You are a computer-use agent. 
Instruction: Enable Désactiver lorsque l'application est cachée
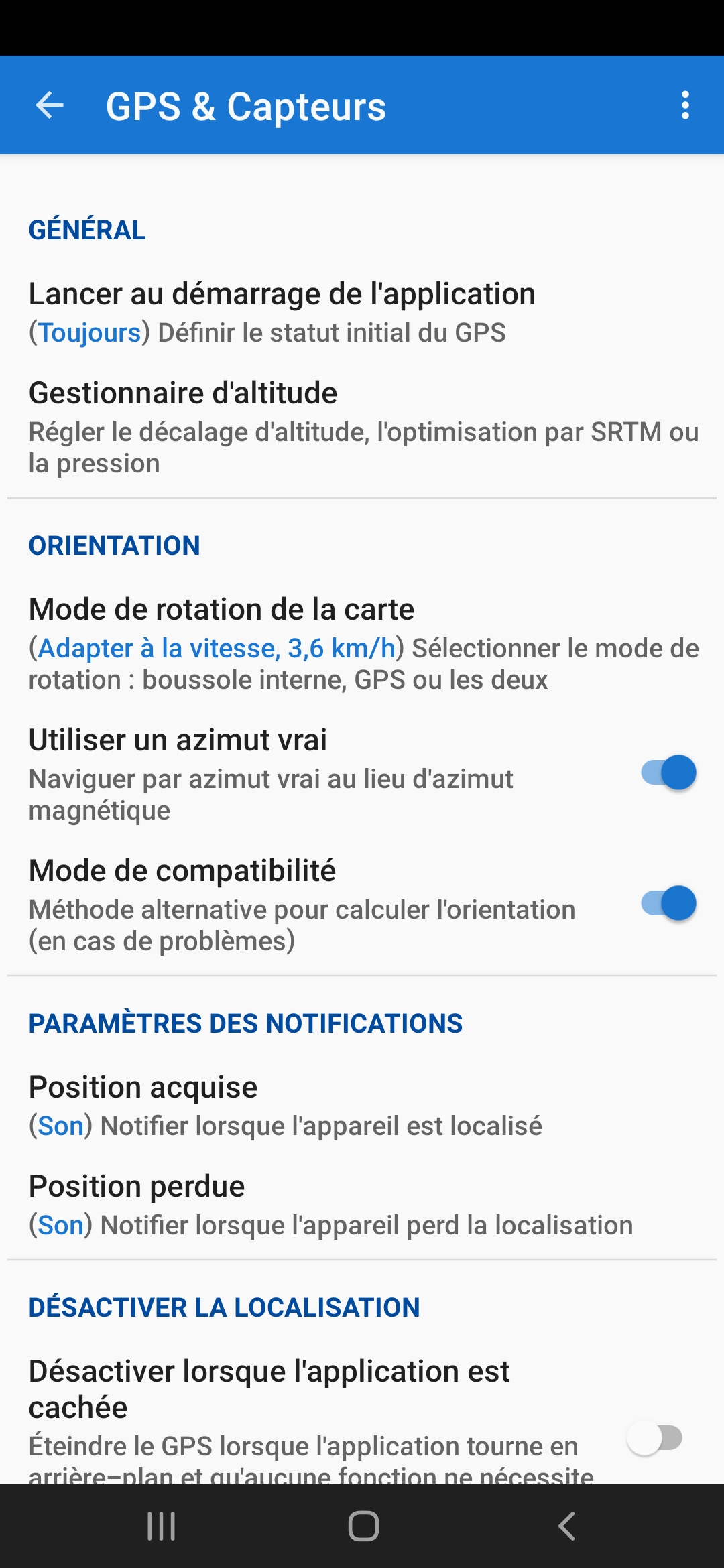tap(655, 1437)
